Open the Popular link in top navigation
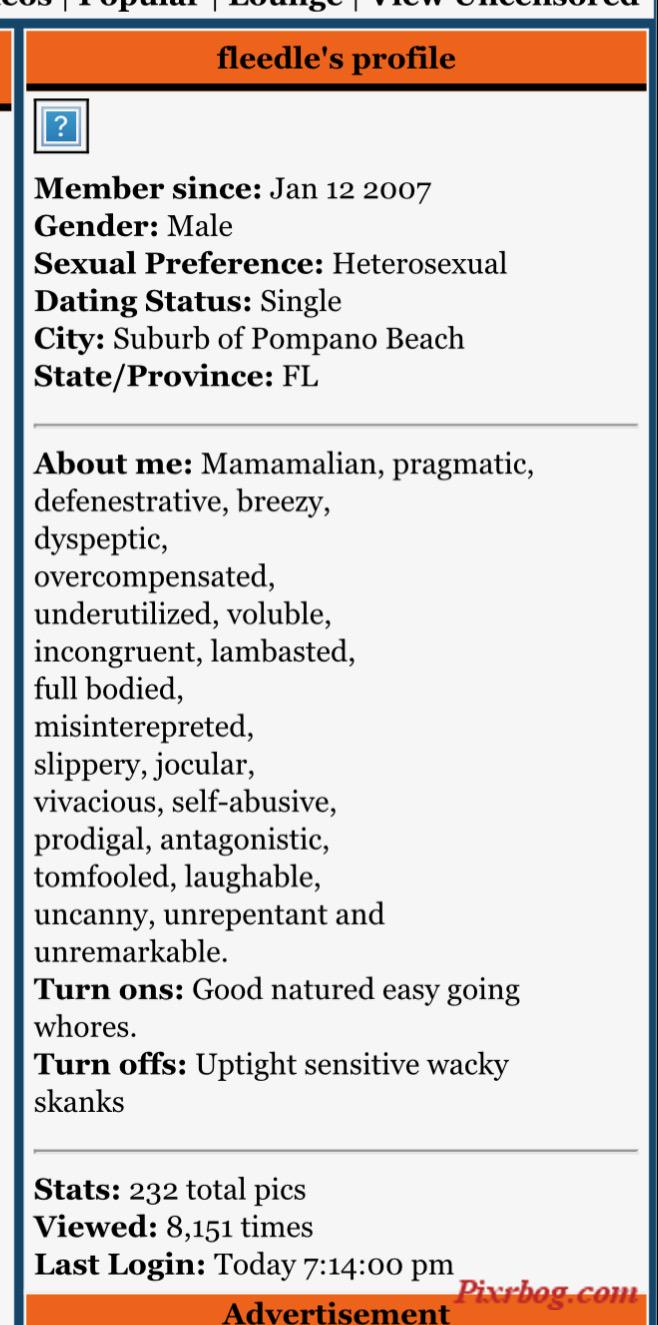Image resolution: width=658 pixels, height=1325 pixels. 142,4
